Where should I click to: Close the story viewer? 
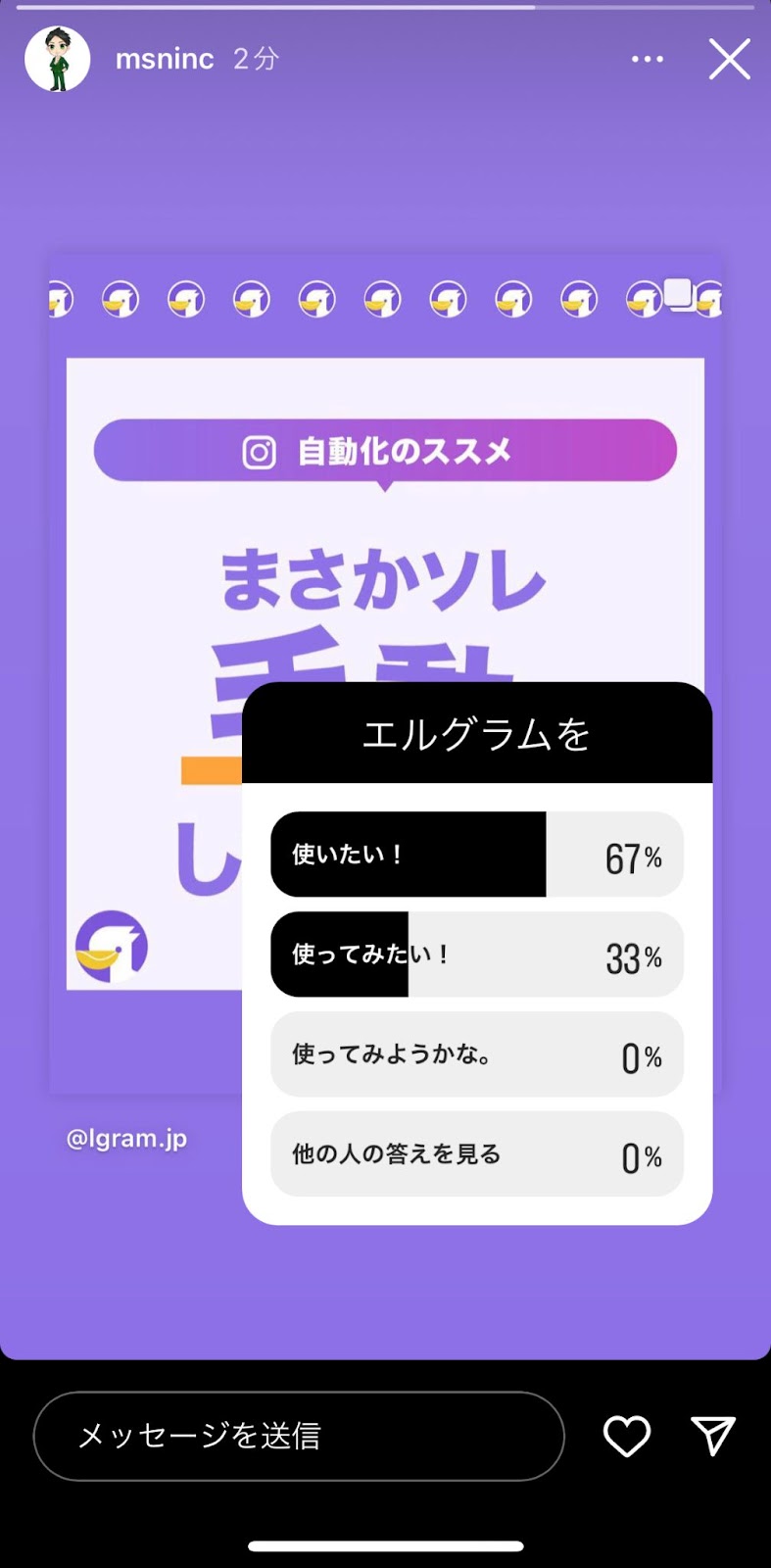click(729, 59)
